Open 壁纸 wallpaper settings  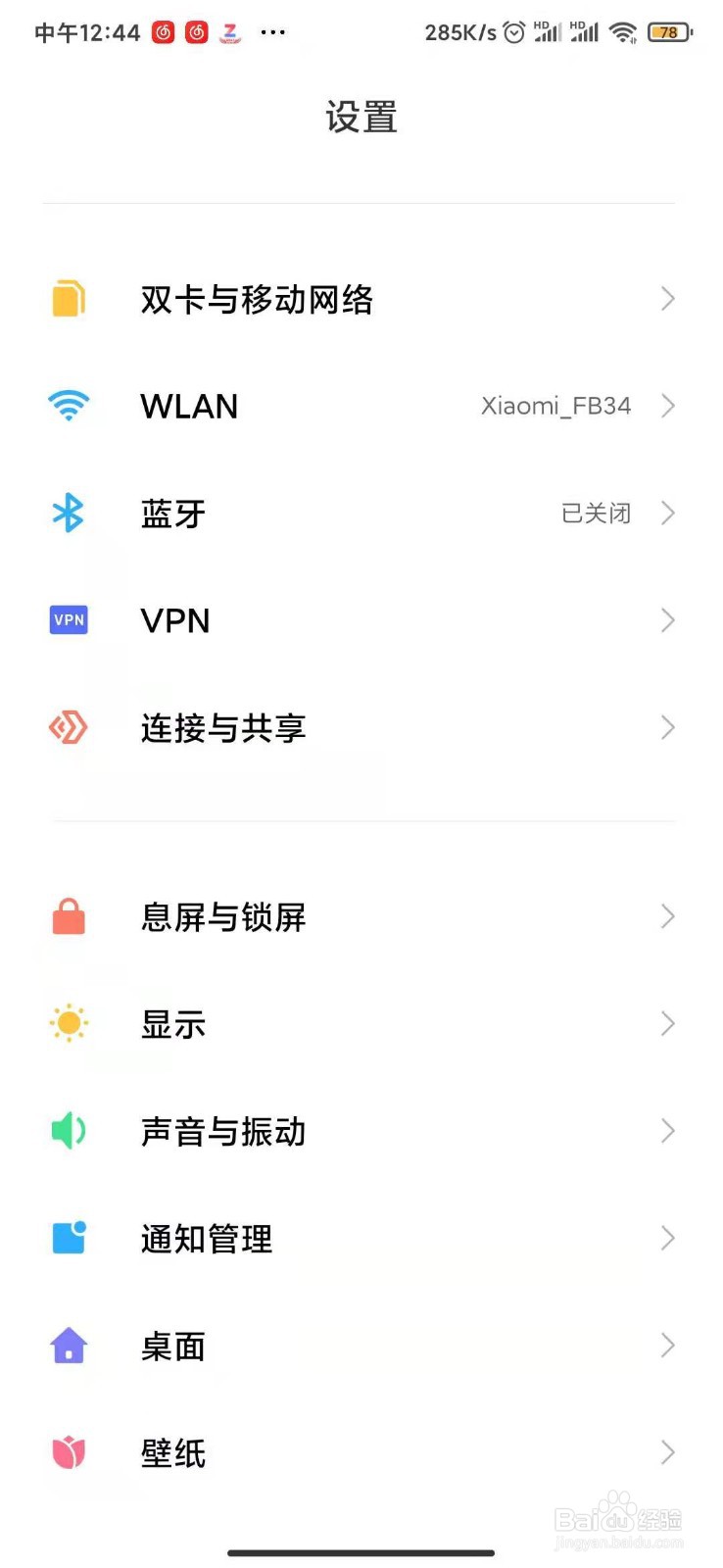point(173,1453)
